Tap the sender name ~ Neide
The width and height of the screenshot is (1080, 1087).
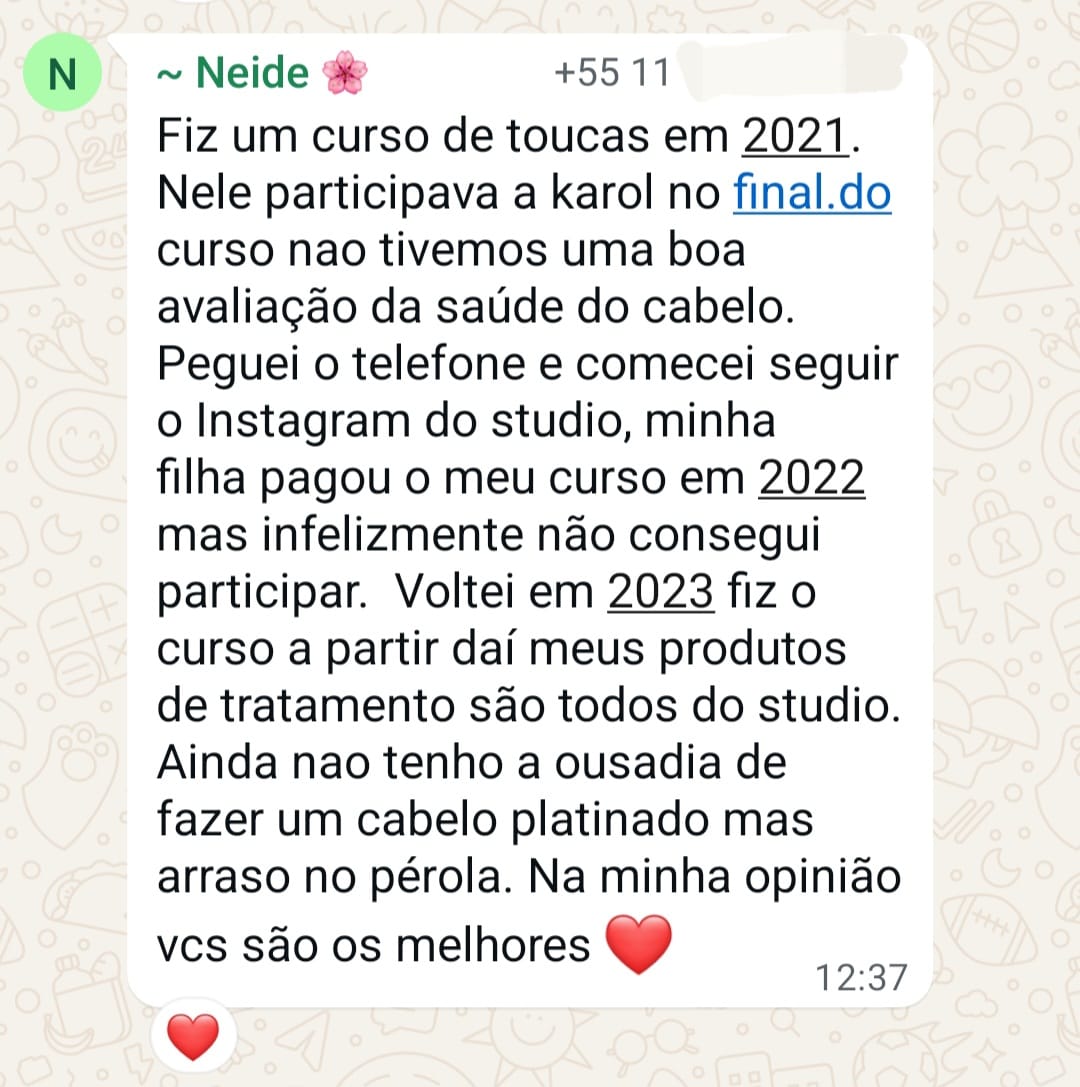click(234, 73)
